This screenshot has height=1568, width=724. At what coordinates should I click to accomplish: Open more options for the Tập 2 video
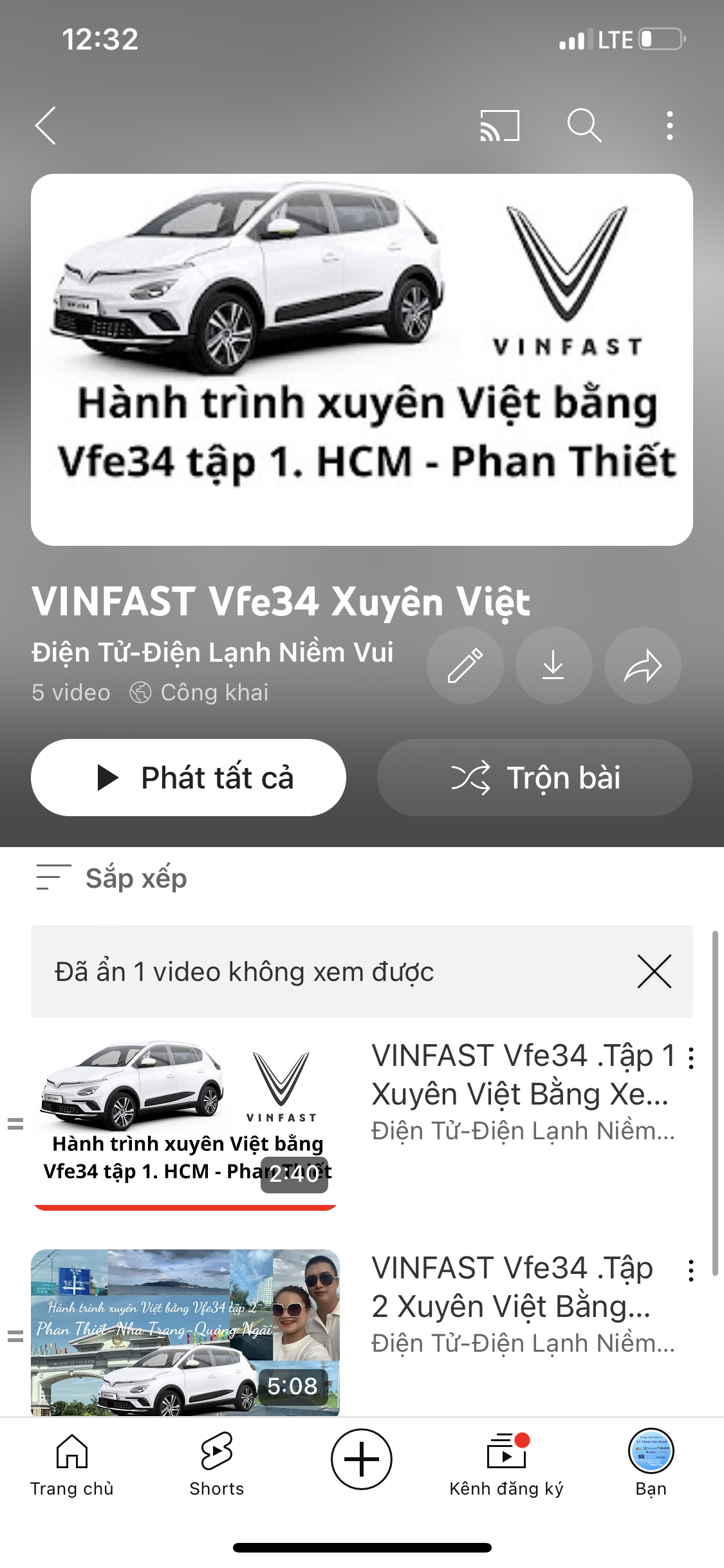[x=691, y=1271]
